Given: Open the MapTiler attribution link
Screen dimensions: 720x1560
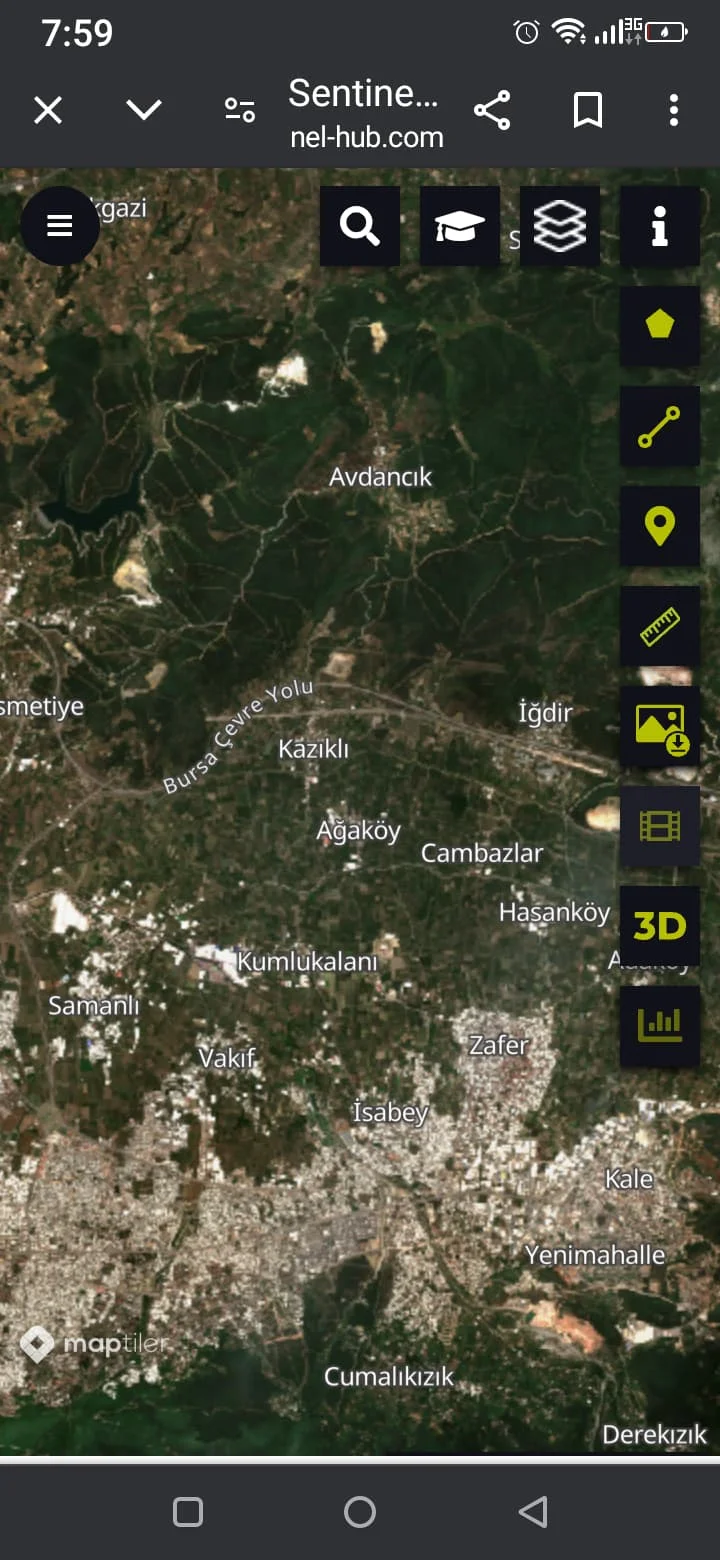Looking at the screenshot, I should [95, 1344].
